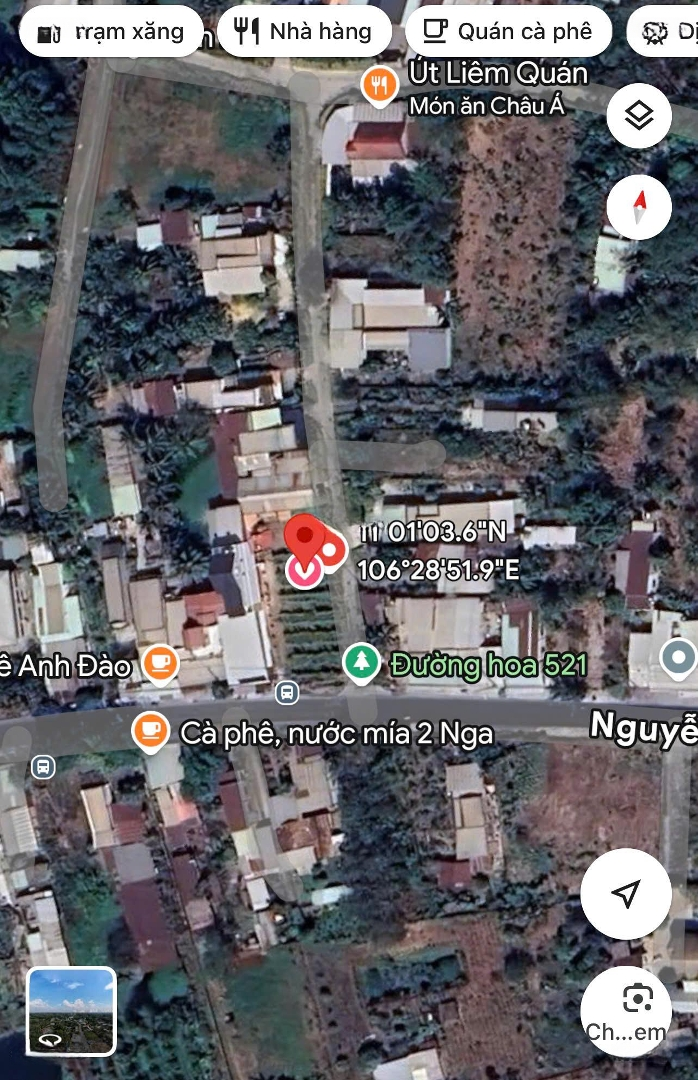Tap the compass to reset north

pyautogui.click(x=638, y=207)
